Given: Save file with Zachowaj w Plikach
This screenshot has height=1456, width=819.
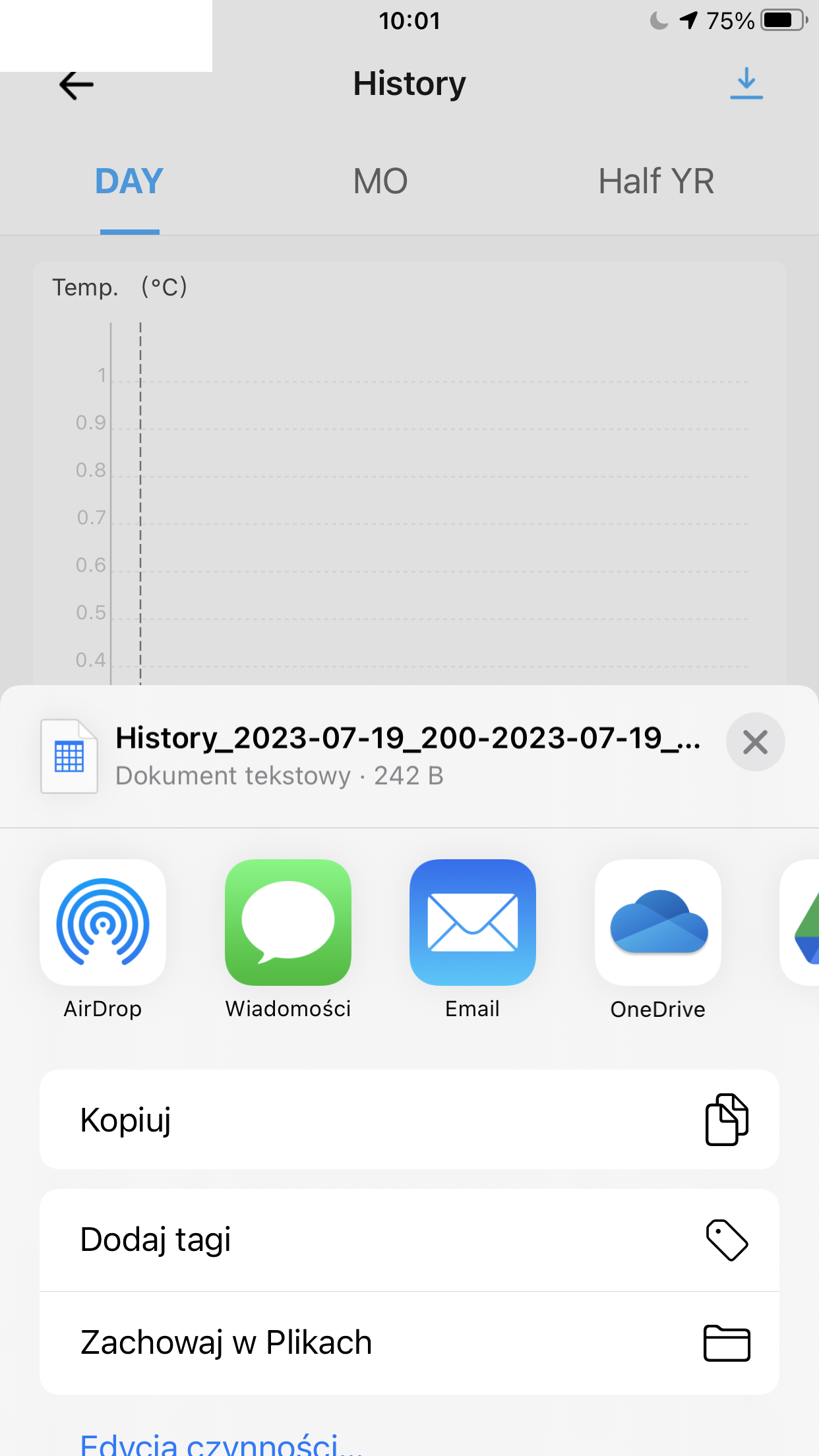Looking at the screenshot, I should tap(409, 1343).
